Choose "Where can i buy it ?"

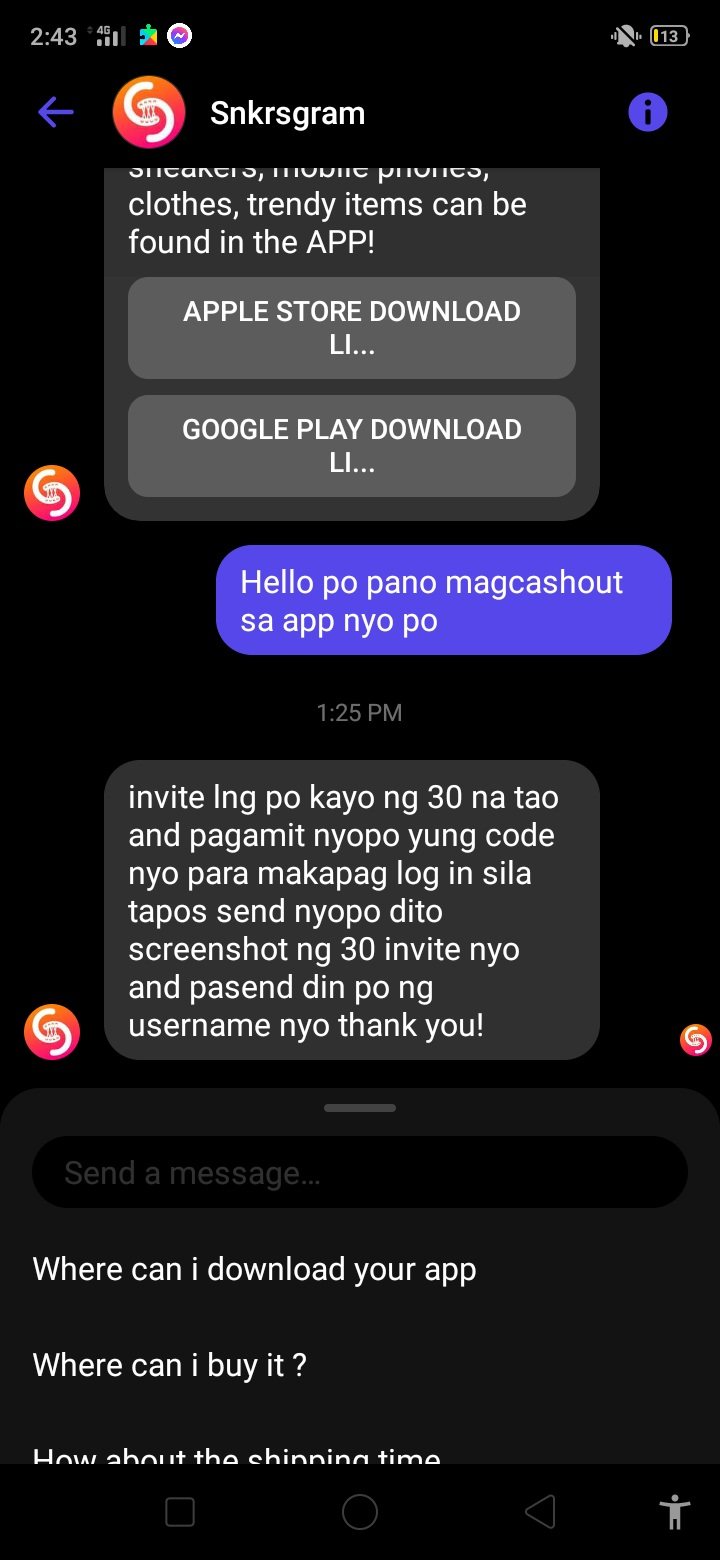click(170, 1365)
